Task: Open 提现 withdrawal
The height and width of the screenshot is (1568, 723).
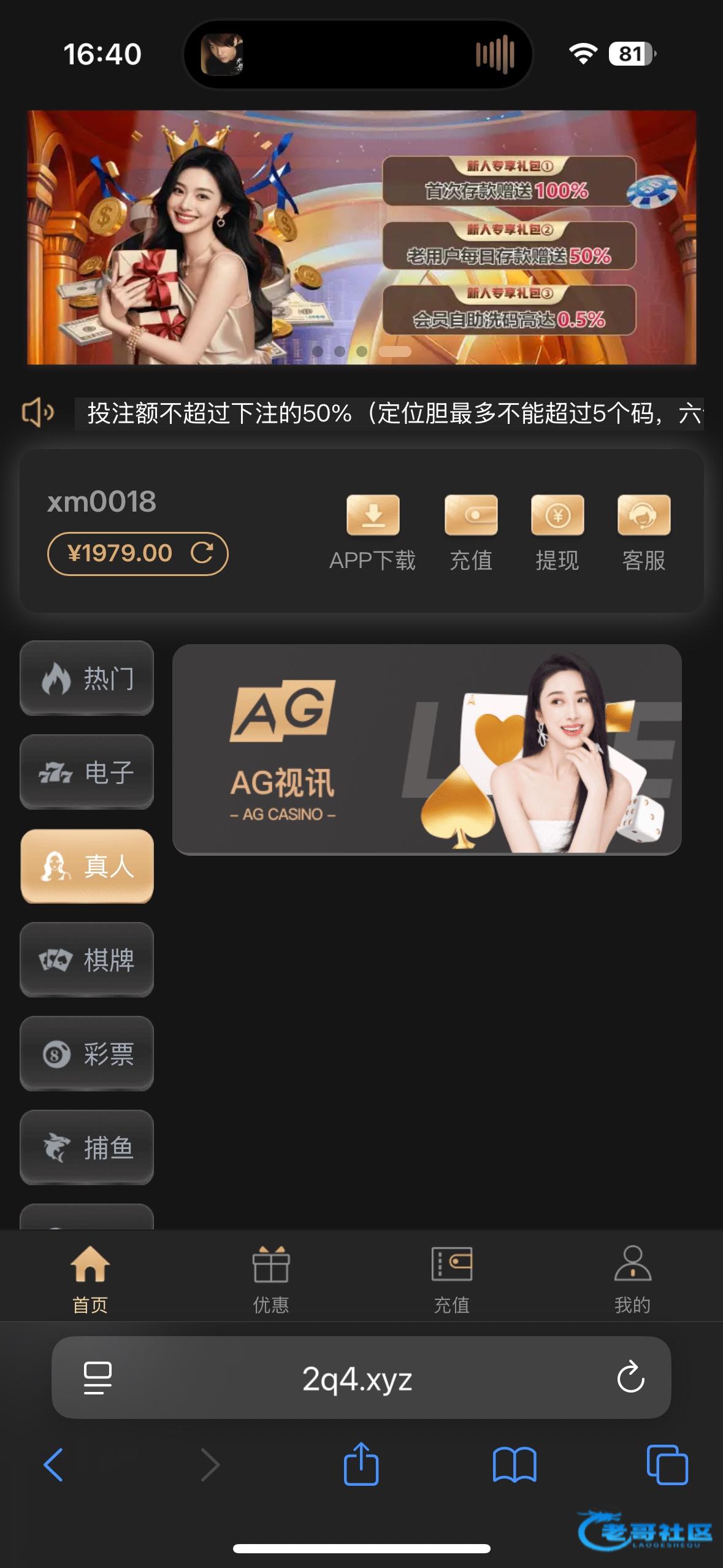Action: point(557,532)
